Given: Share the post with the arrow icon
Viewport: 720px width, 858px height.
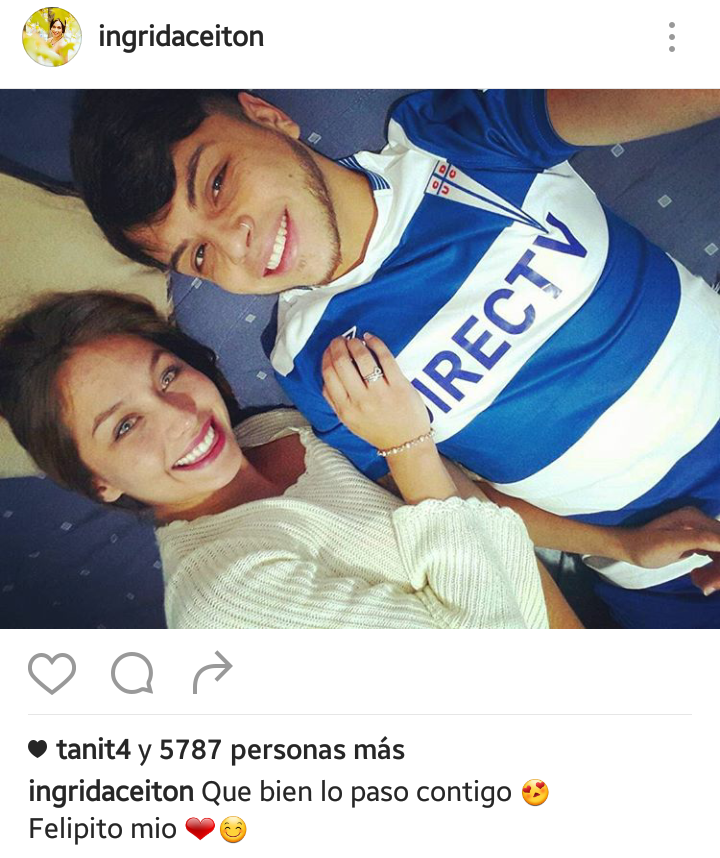Looking at the screenshot, I should [212, 673].
